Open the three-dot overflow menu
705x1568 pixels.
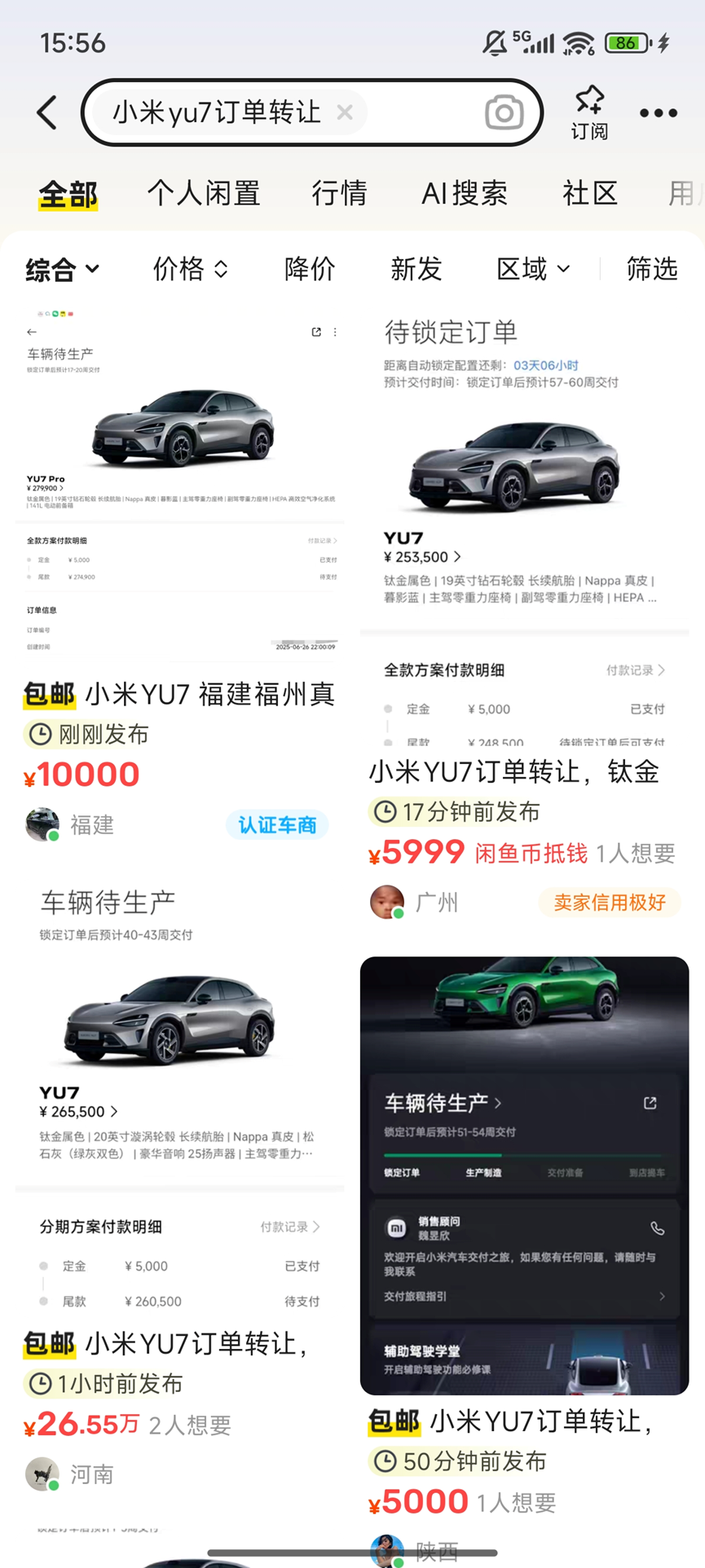[659, 112]
